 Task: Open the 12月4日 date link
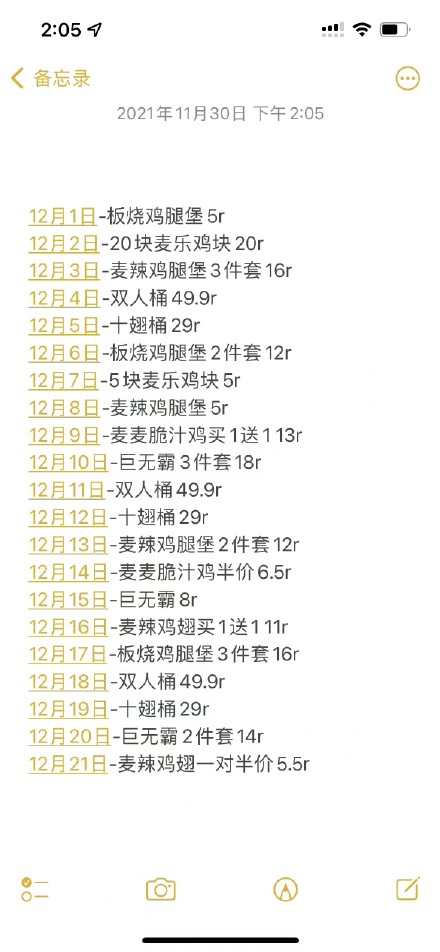(64, 298)
